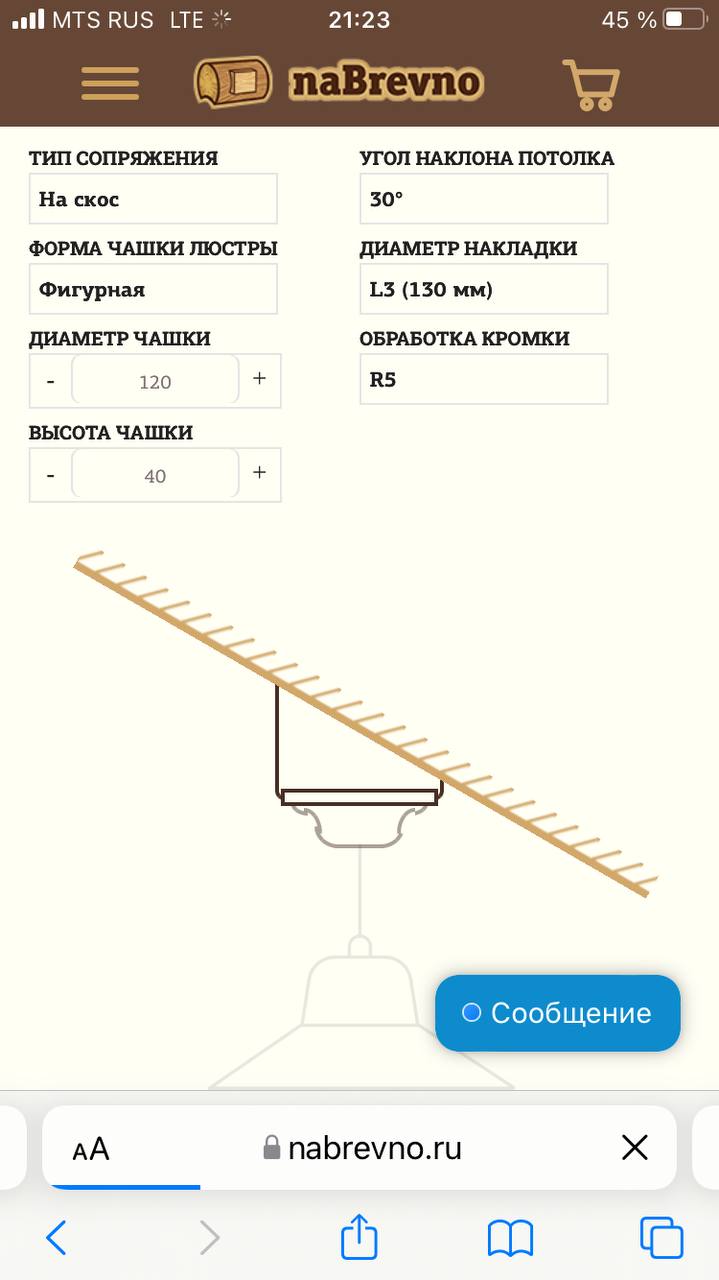This screenshot has height=1280, width=719.
Task: Open the Диаметр накладки dropdown
Action: (x=483, y=290)
